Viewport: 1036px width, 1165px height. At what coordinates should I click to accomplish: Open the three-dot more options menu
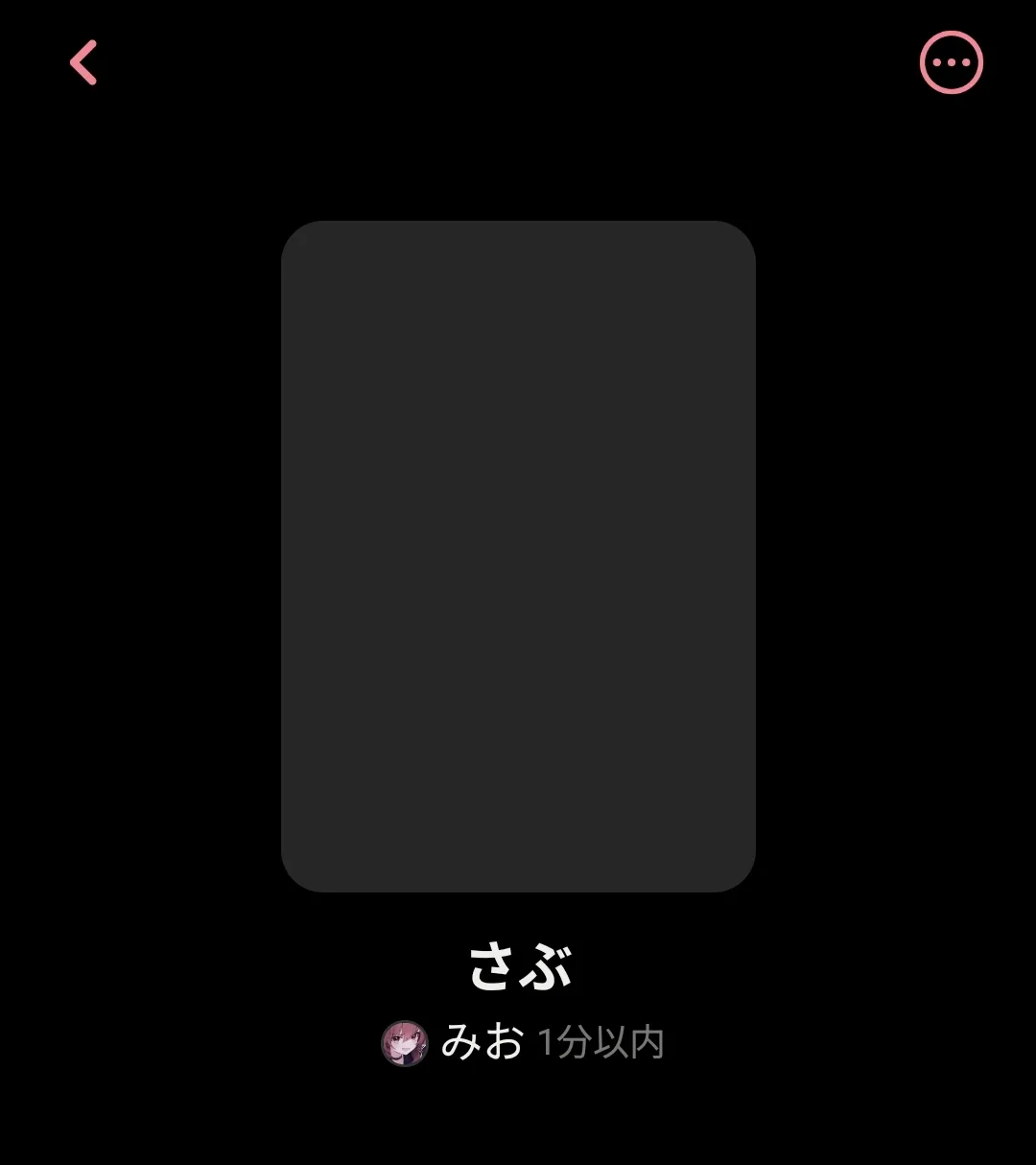pyautogui.click(x=951, y=62)
